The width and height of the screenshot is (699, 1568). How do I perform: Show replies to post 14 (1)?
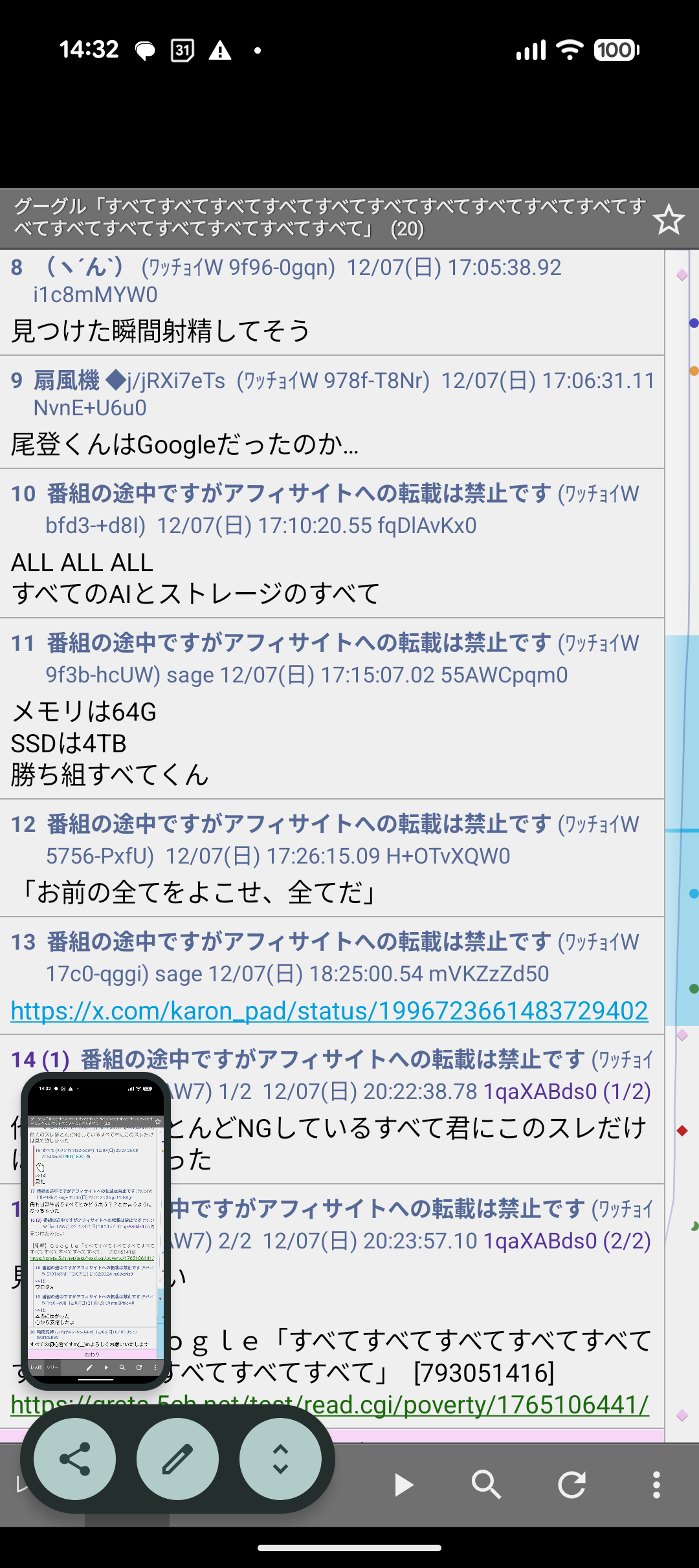40,1060
